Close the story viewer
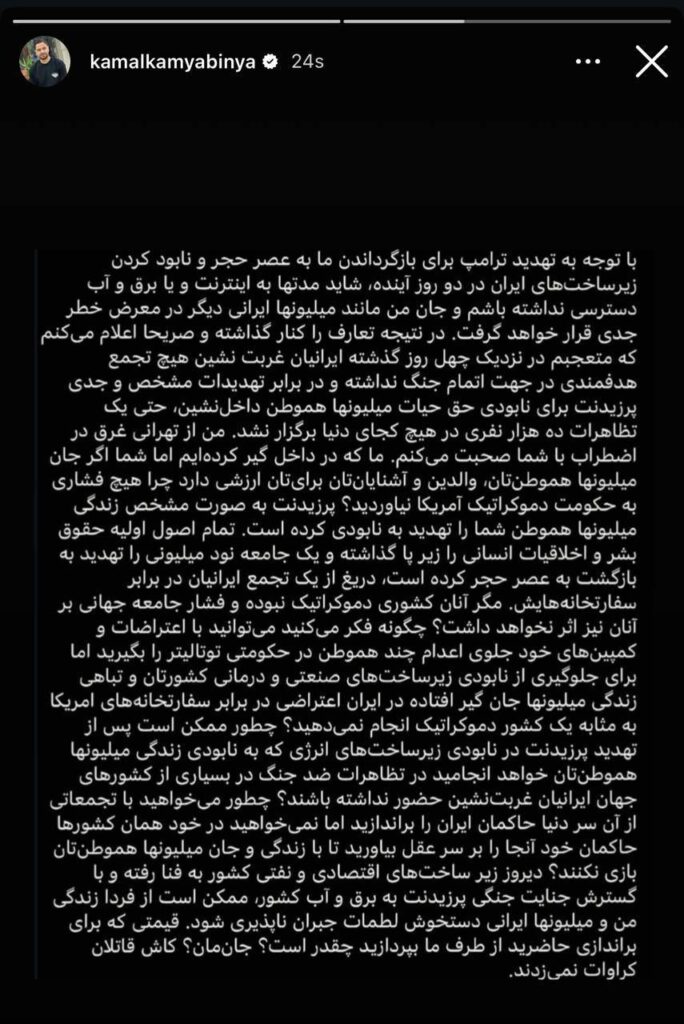Image resolution: width=684 pixels, height=1024 pixels. [651, 61]
